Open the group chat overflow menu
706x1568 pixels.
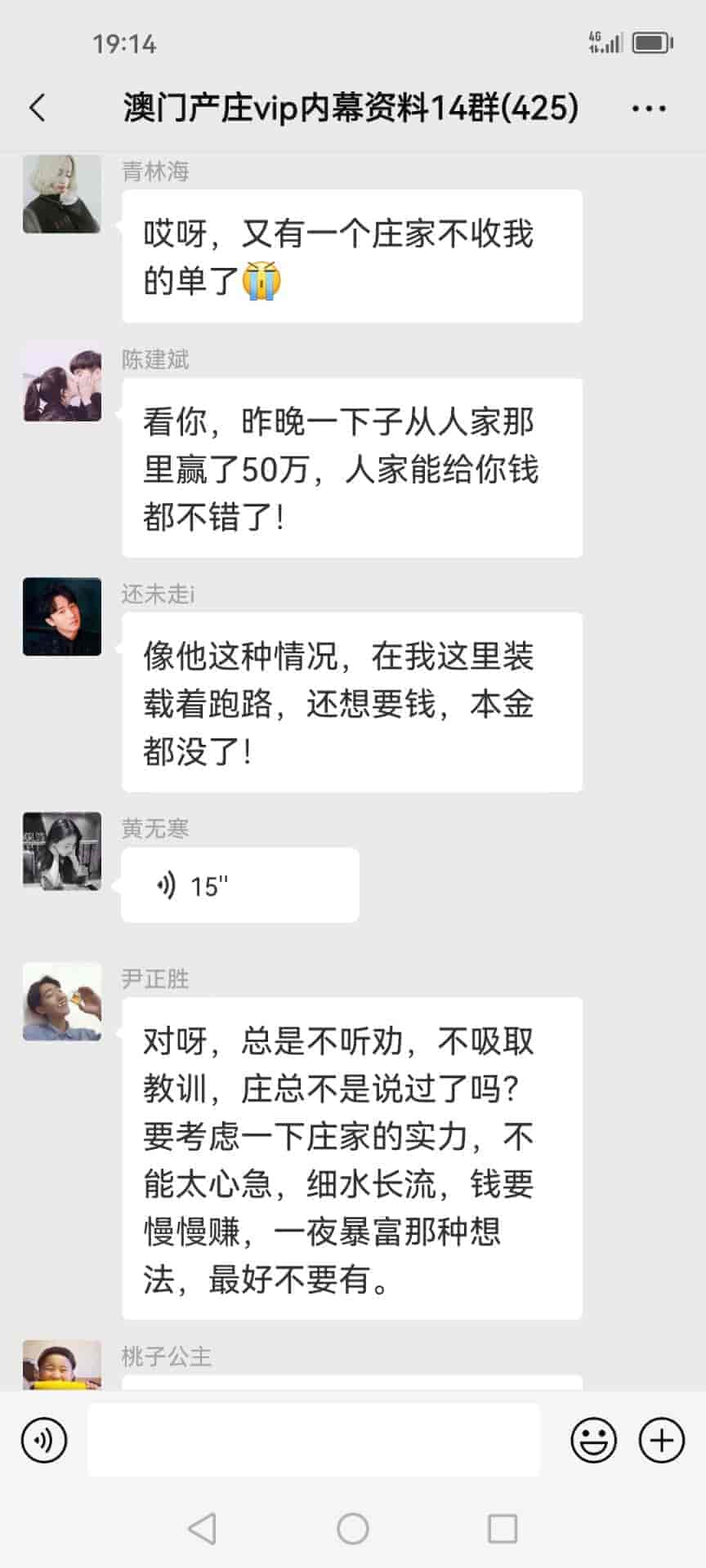click(x=649, y=108)
